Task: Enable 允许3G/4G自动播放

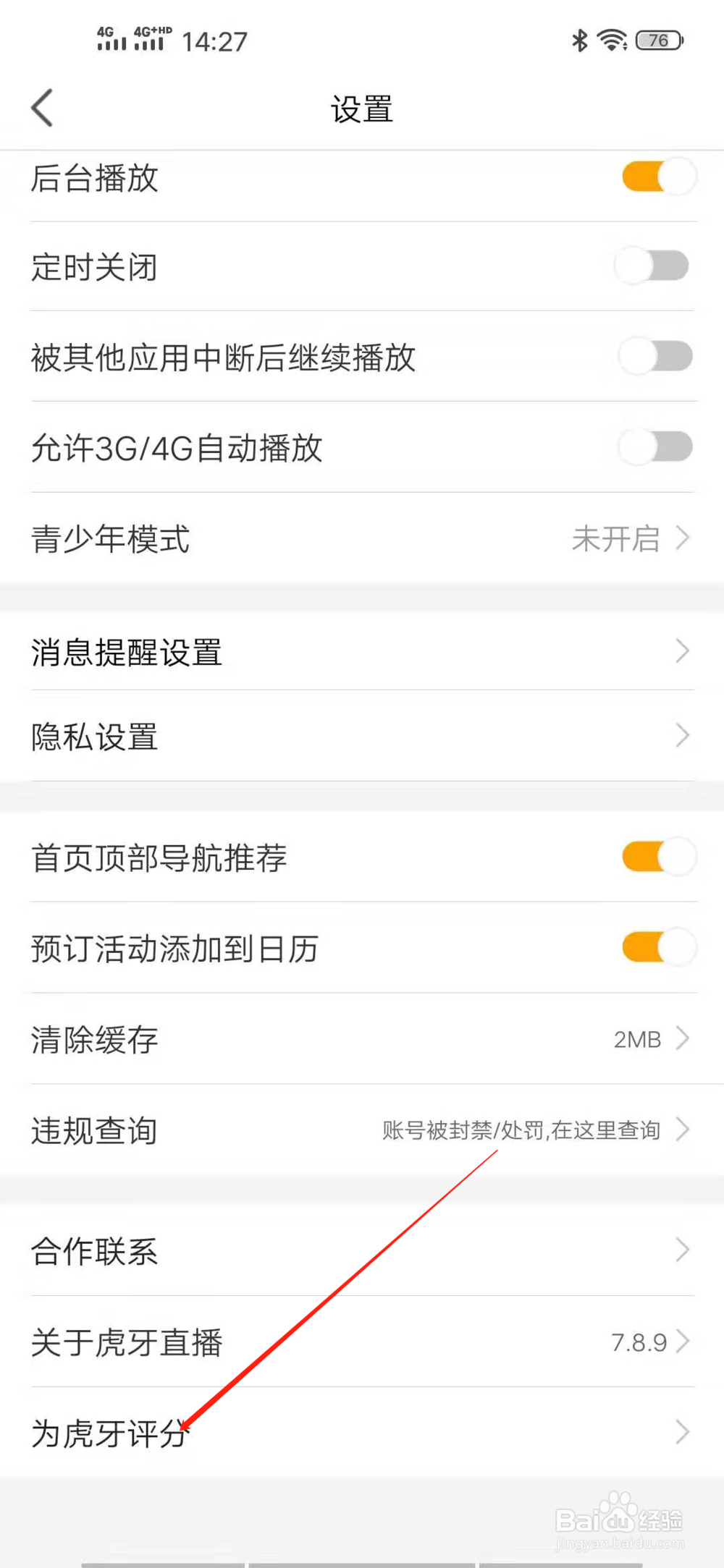Action: point(656,446)
